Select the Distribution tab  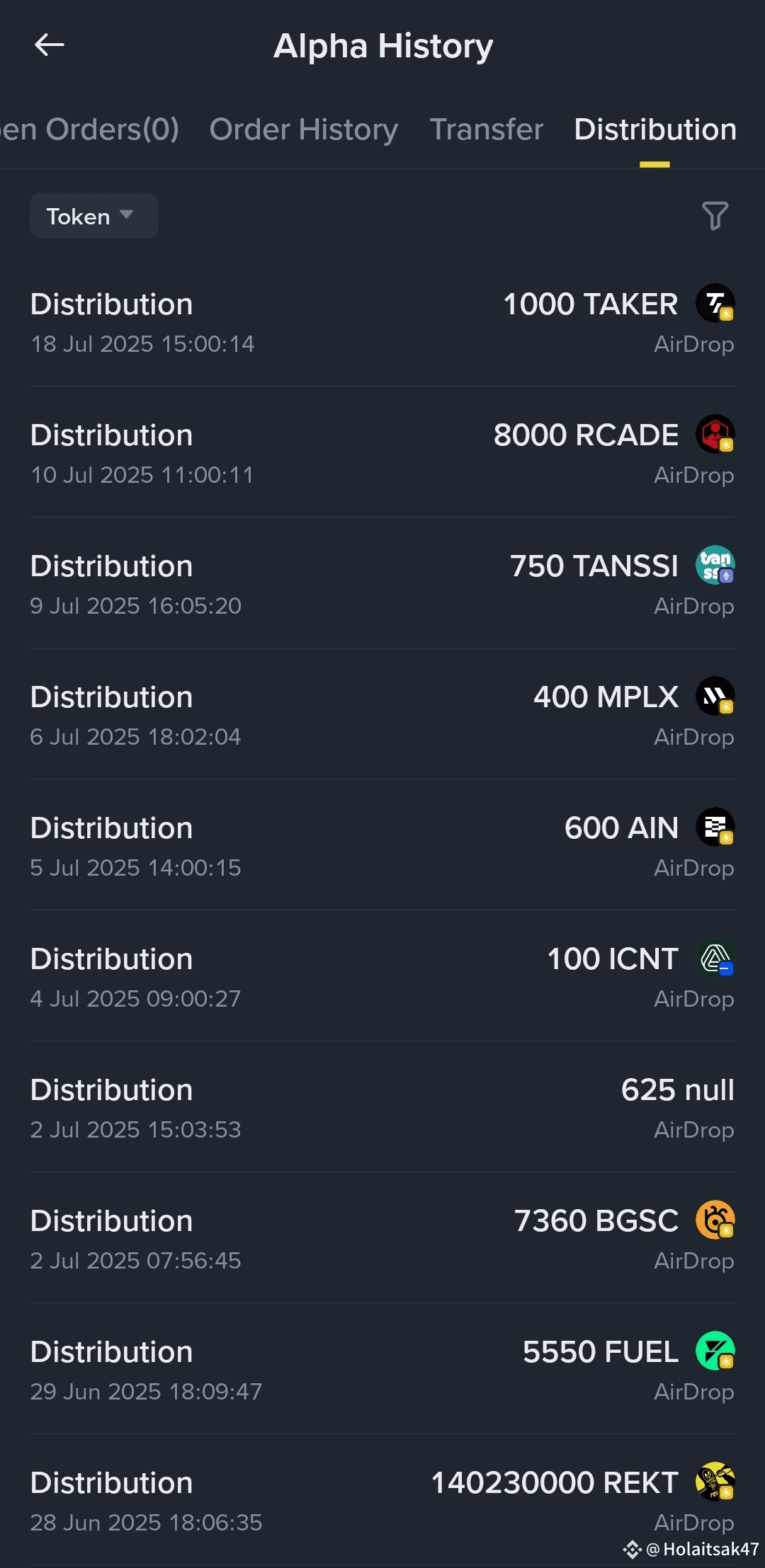pyautogui.click(x=655, y=130)
